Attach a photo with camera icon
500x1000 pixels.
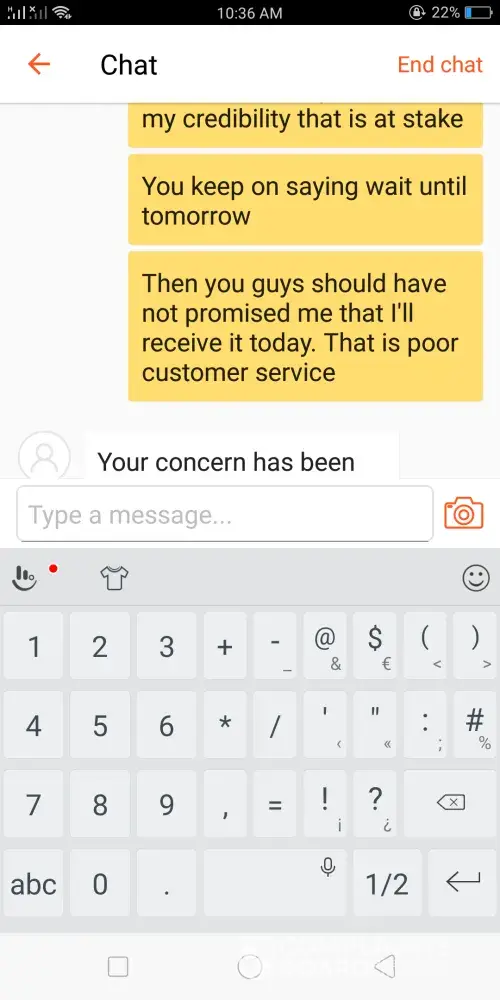[464, 514]
